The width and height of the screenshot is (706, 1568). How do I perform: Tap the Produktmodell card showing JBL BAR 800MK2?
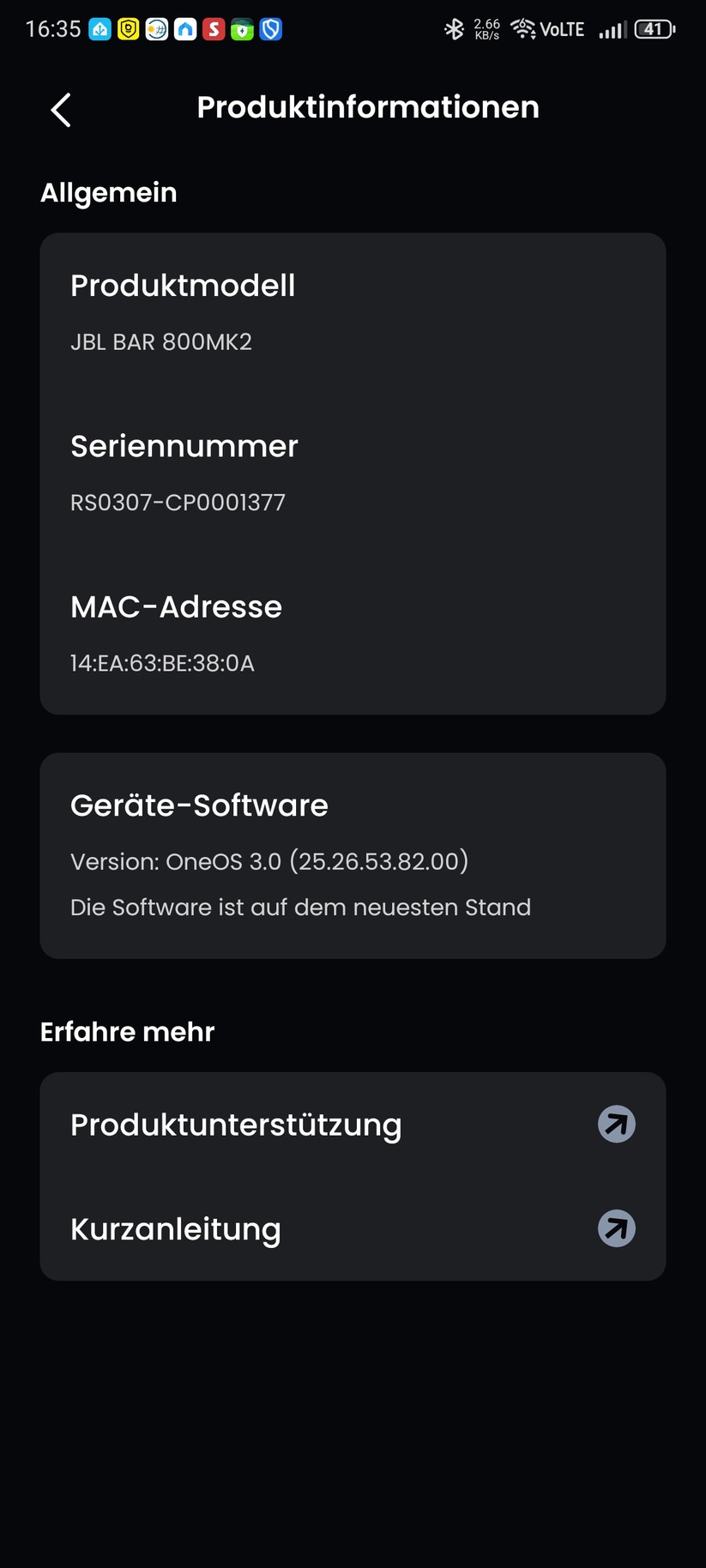[353, 313]
